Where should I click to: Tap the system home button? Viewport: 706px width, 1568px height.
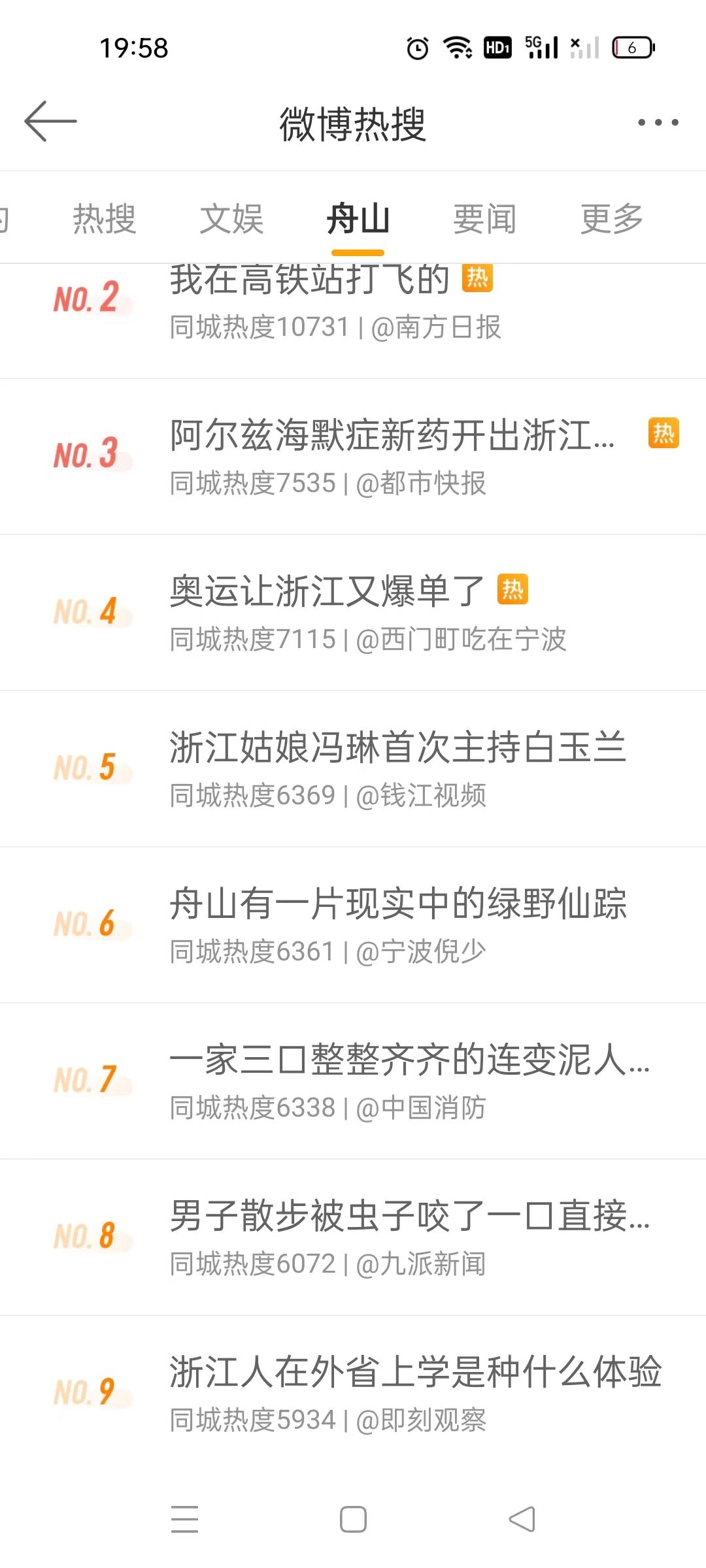pos(353,1519)
